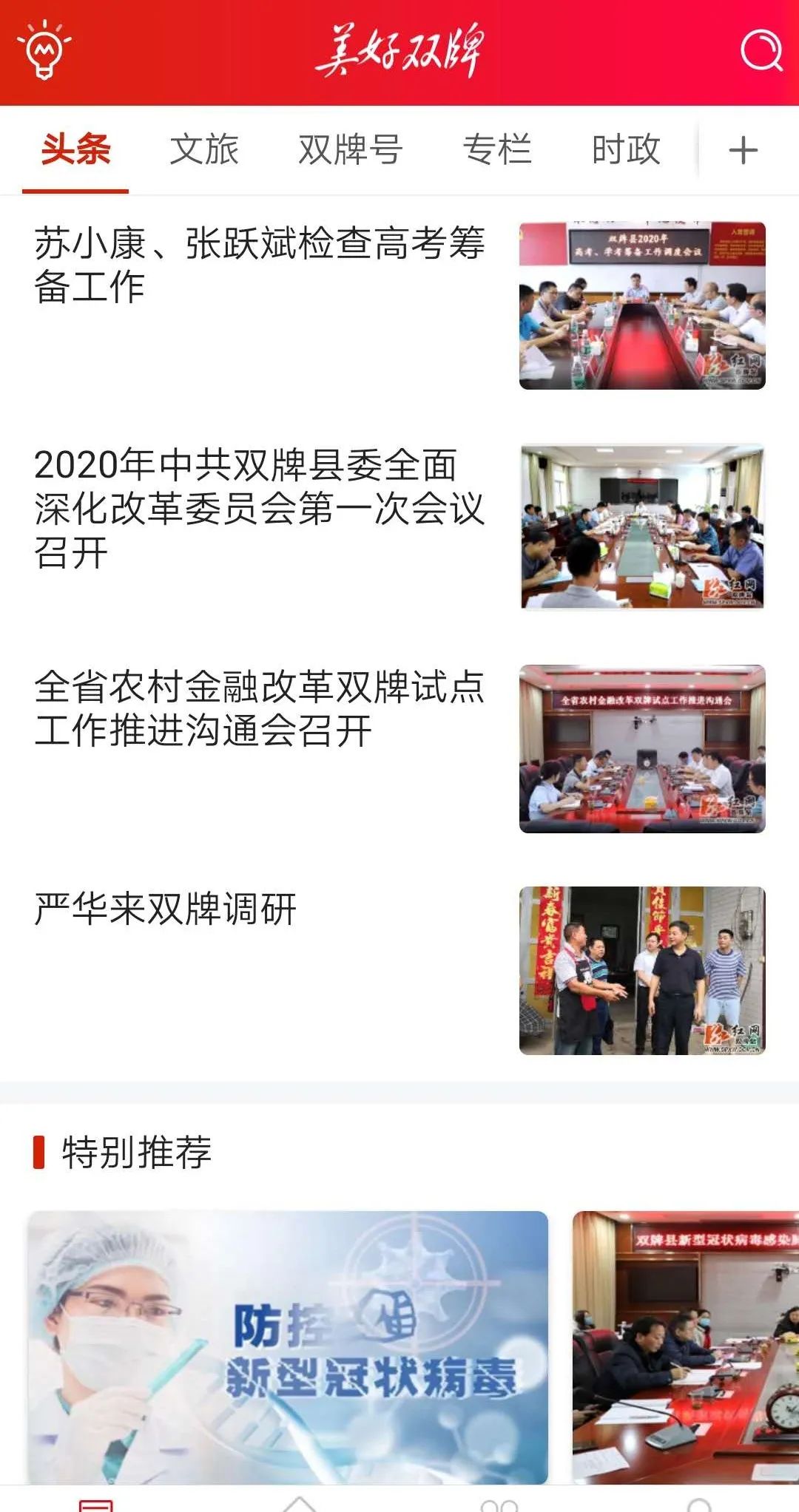
Task: Tap the lightbulb icon in the header
Action: point(44,50)
